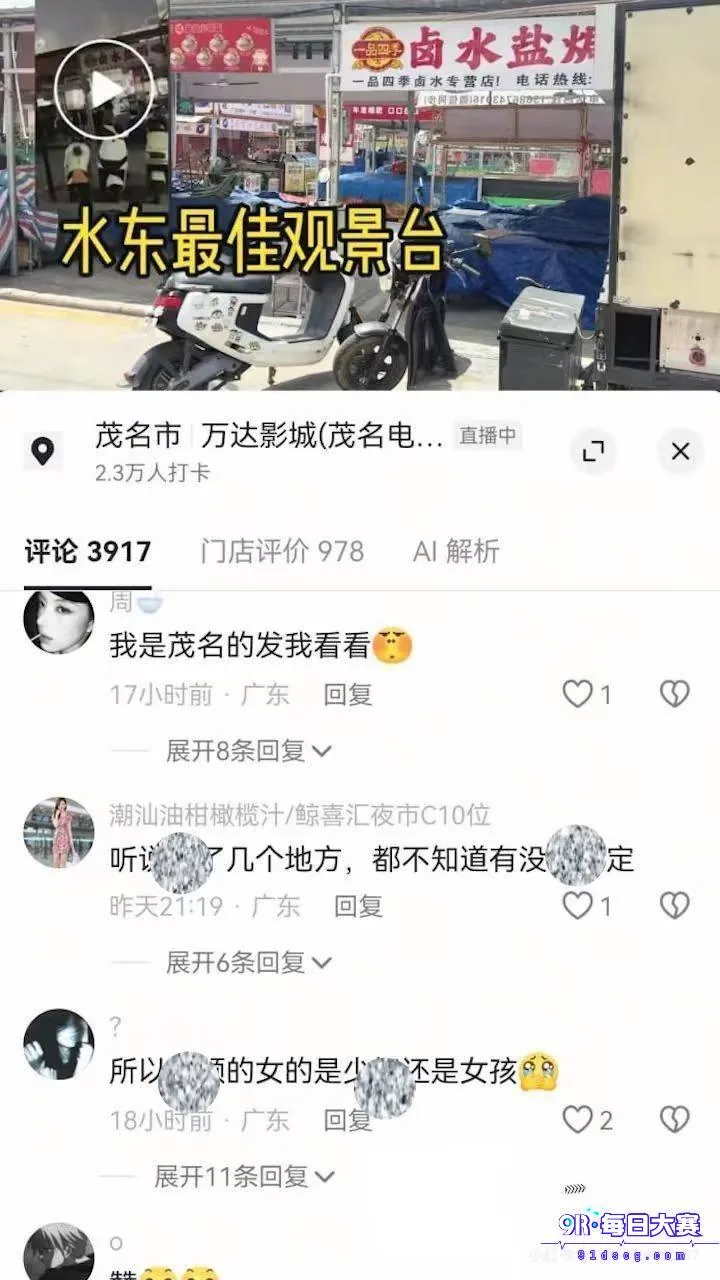Reply to 潮汕油柑橄榄汁's comment

pyautogui.click(x=358, y=906)
